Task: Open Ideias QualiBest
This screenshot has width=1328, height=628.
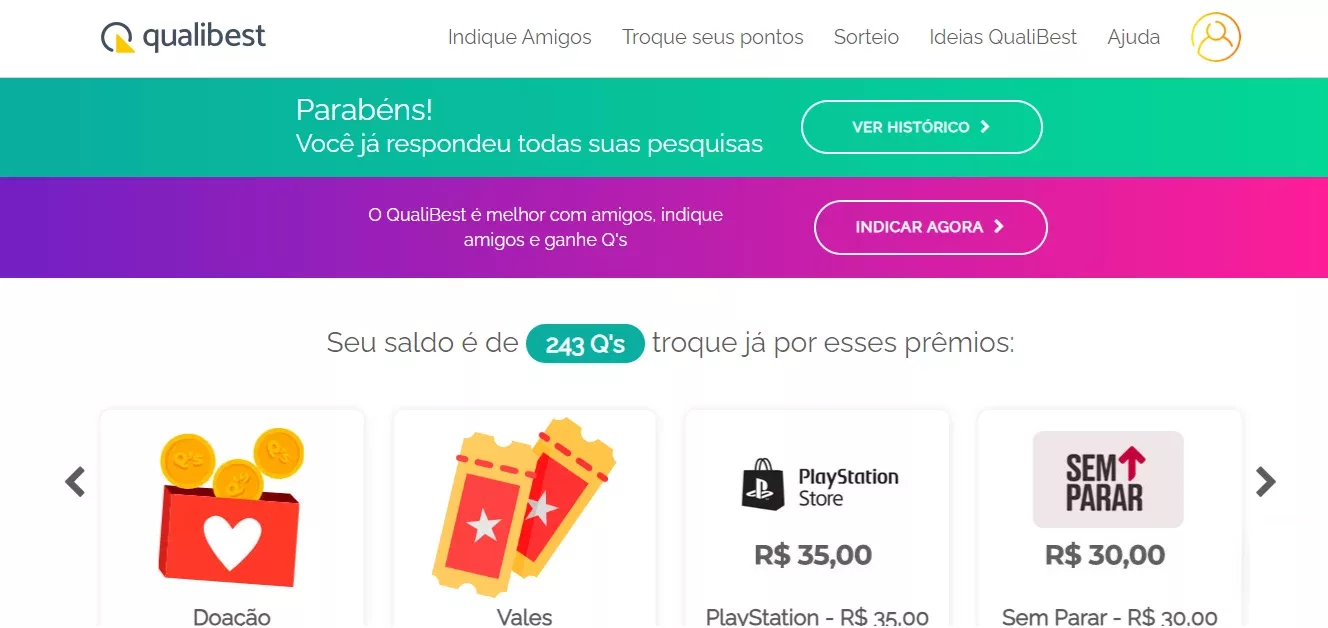Action: pos(1003,38)
